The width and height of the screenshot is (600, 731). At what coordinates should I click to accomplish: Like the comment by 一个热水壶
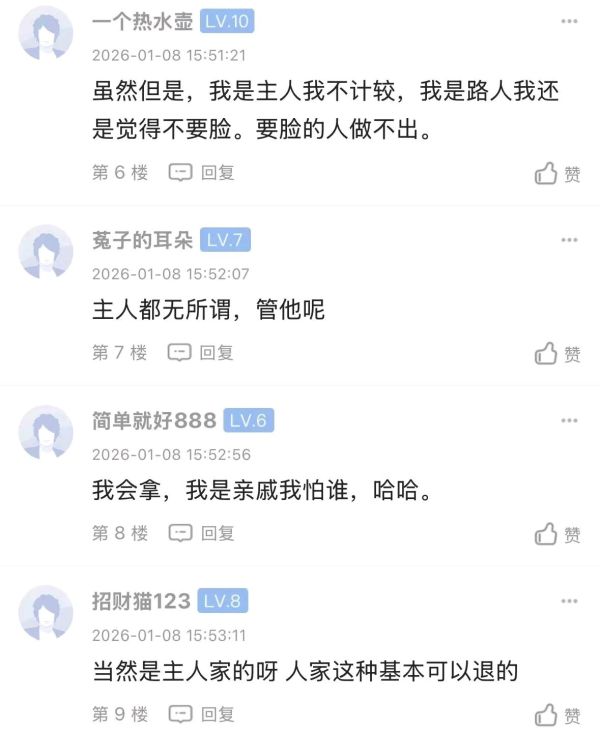point(557,174)
